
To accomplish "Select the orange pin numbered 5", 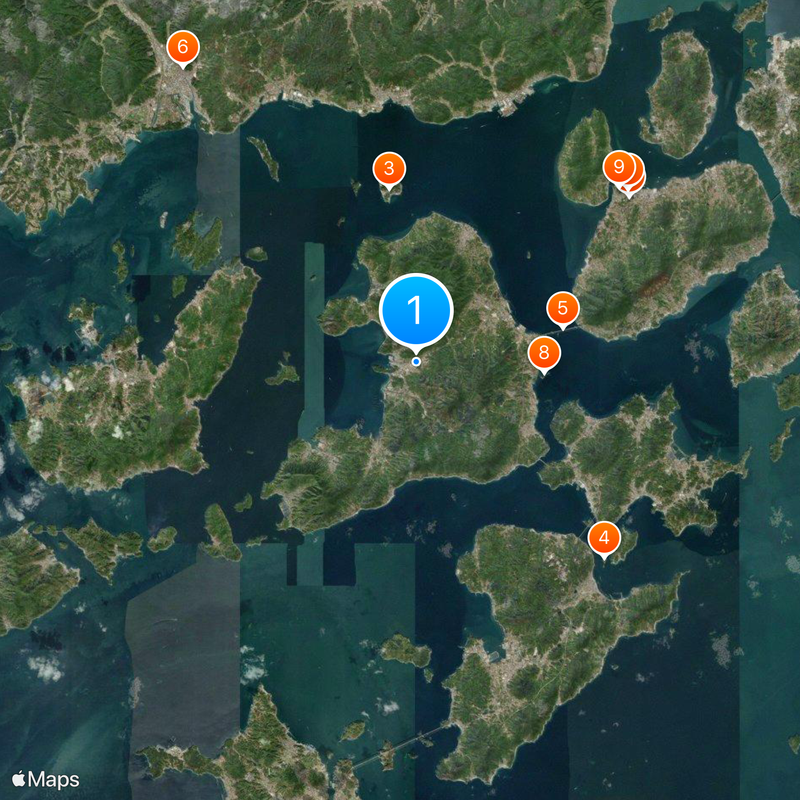I will 563,307.
